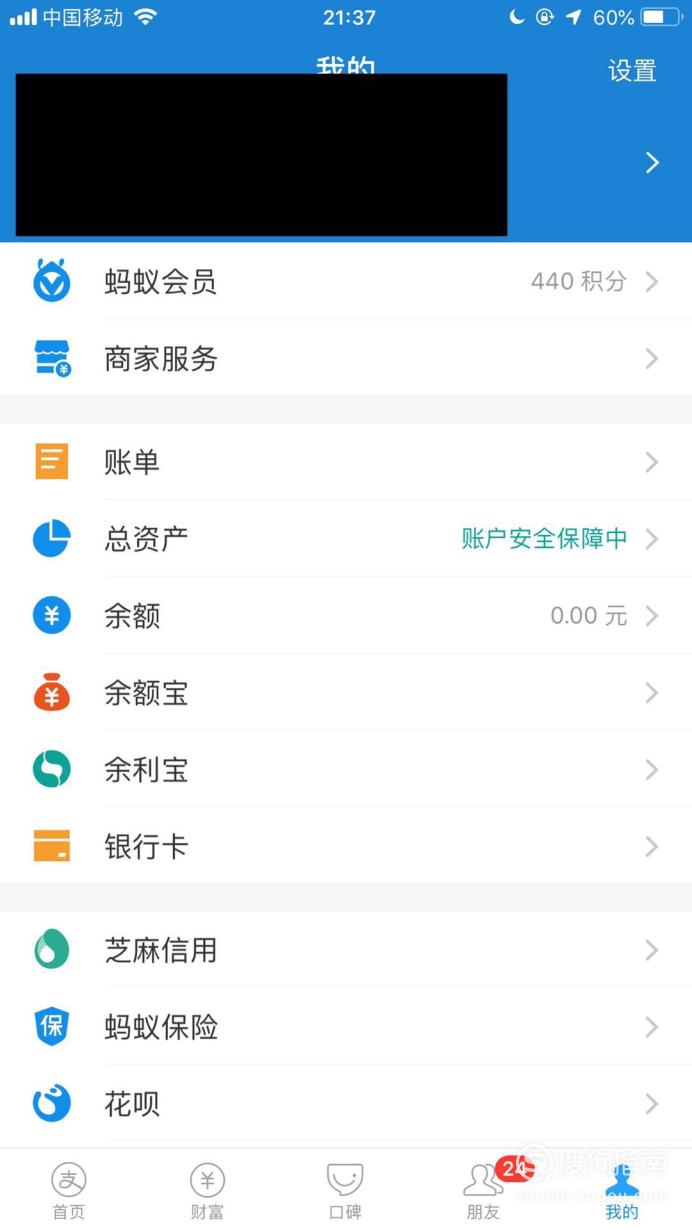Go to the 口碑 tab

(345, 1191)
